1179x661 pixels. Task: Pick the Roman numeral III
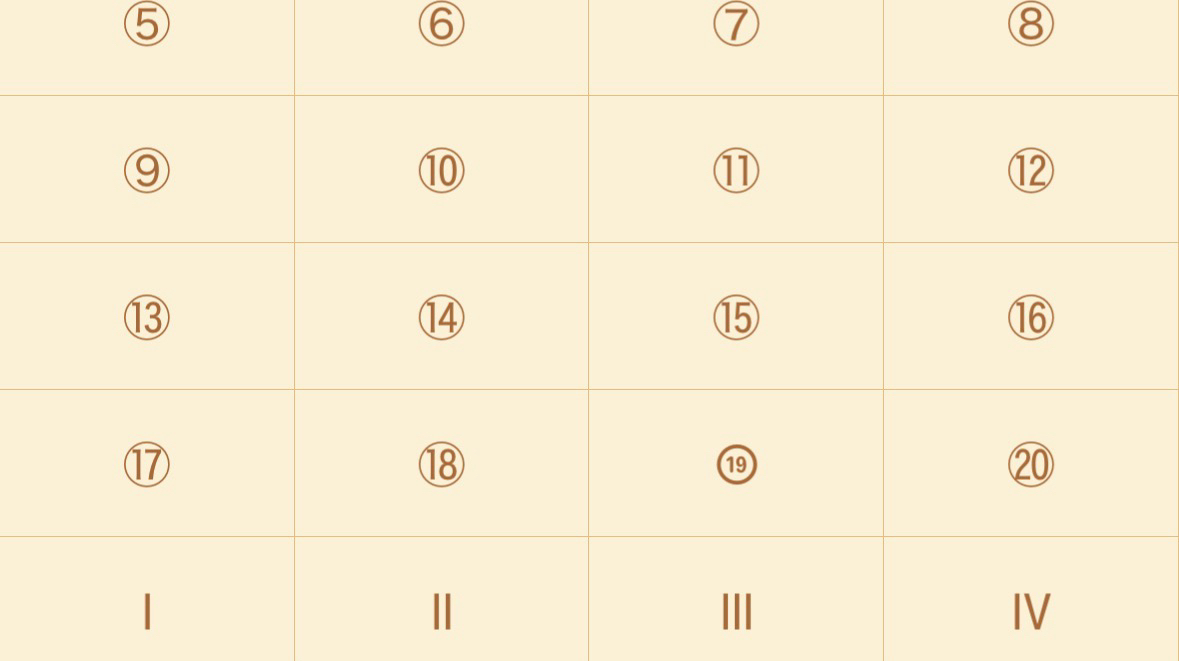[736, 611]
